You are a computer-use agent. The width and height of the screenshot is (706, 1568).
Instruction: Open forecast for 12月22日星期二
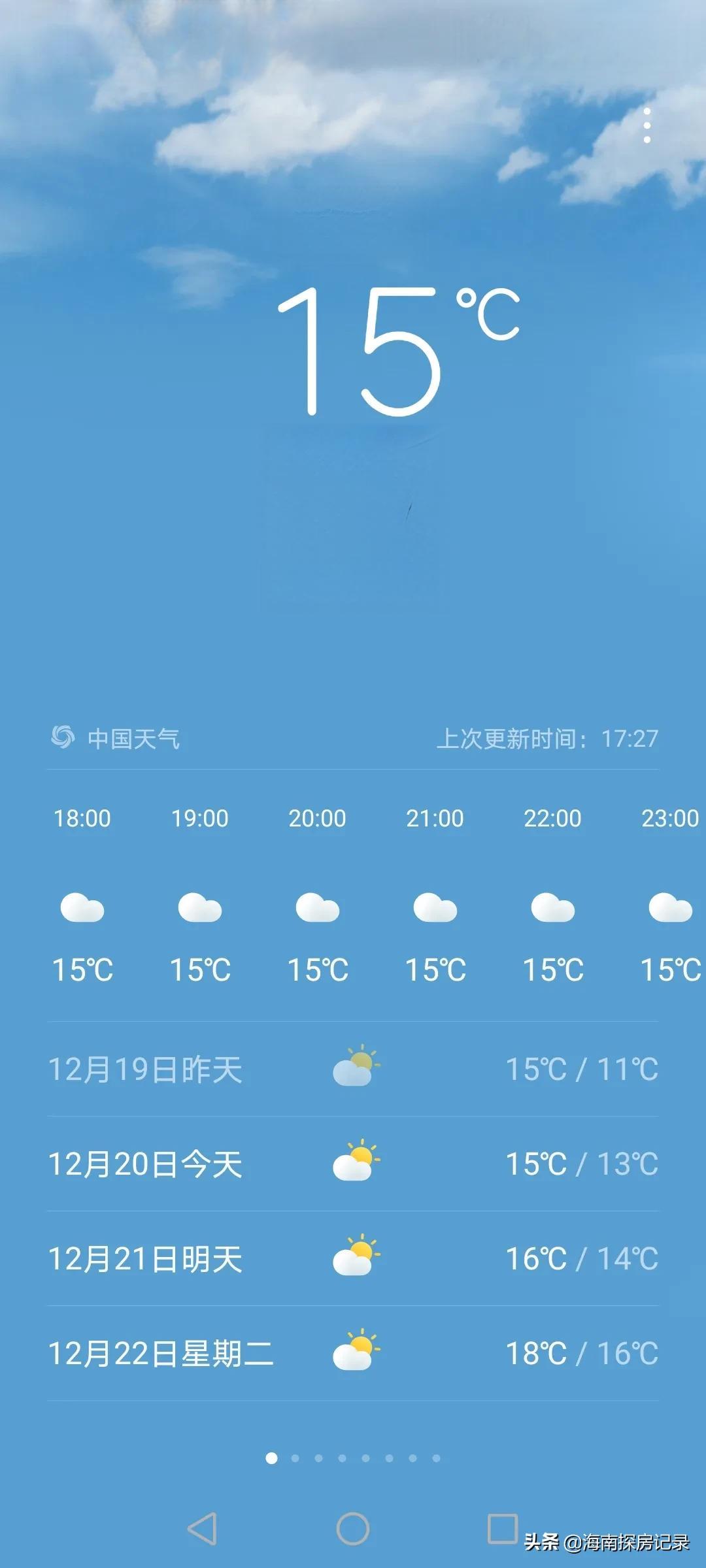tap(353, 1353)
